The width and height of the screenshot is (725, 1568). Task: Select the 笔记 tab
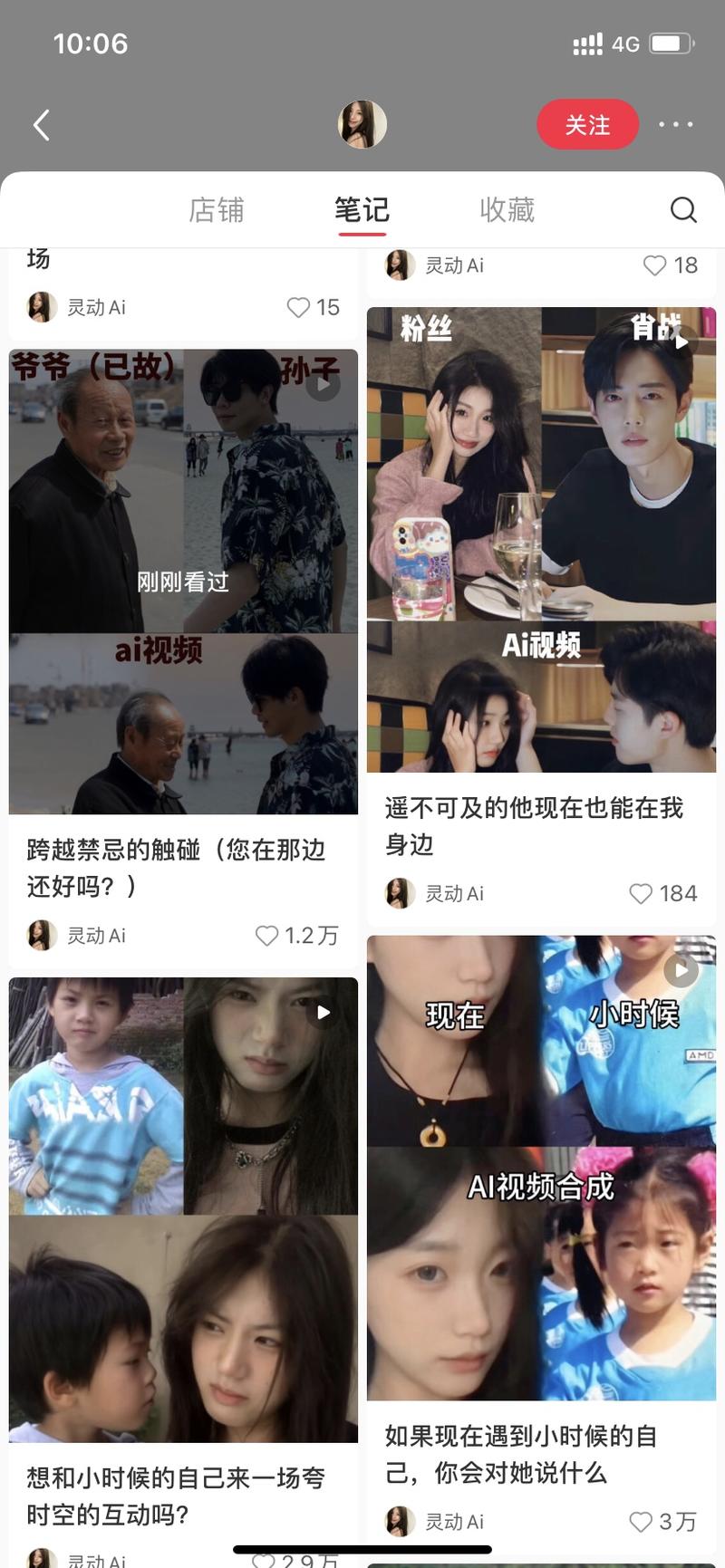tap(362, 210)
